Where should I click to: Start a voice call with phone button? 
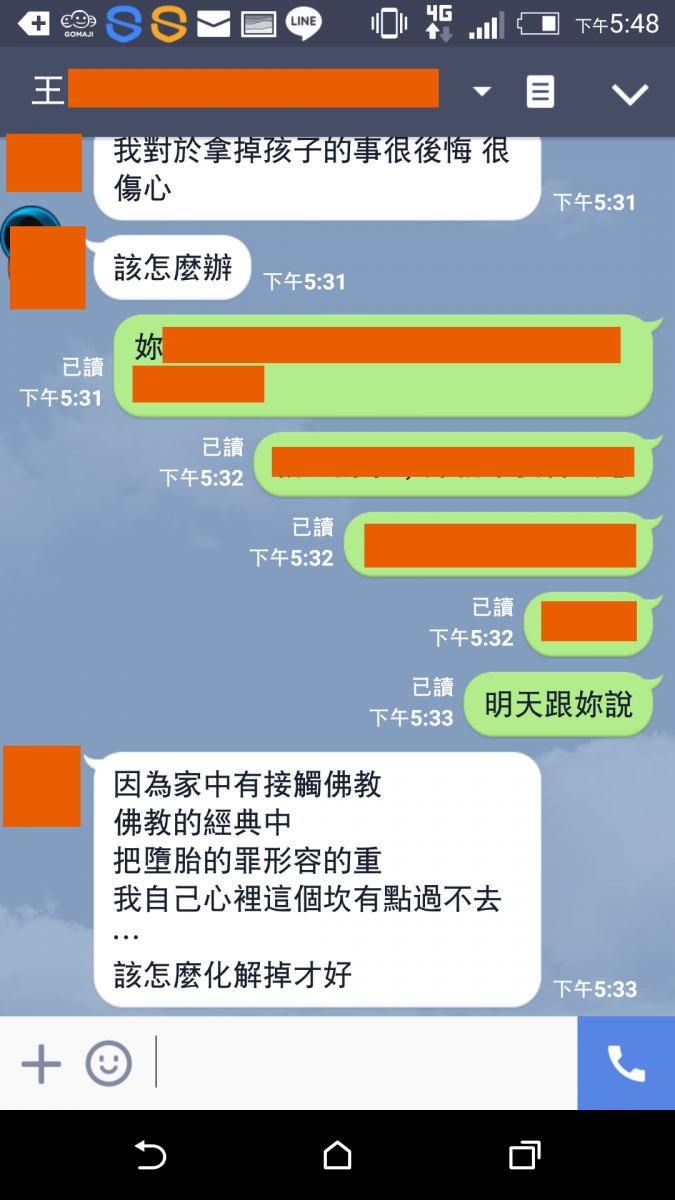point(626,1063)
